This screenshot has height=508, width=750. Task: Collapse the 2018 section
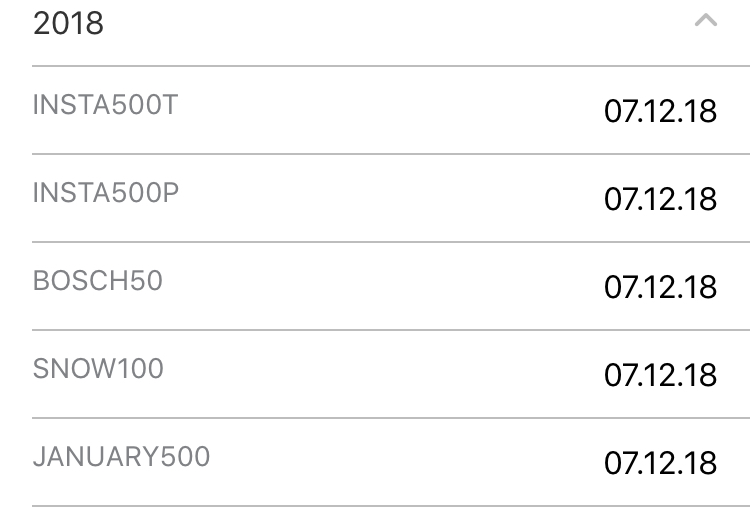(706, 22)
